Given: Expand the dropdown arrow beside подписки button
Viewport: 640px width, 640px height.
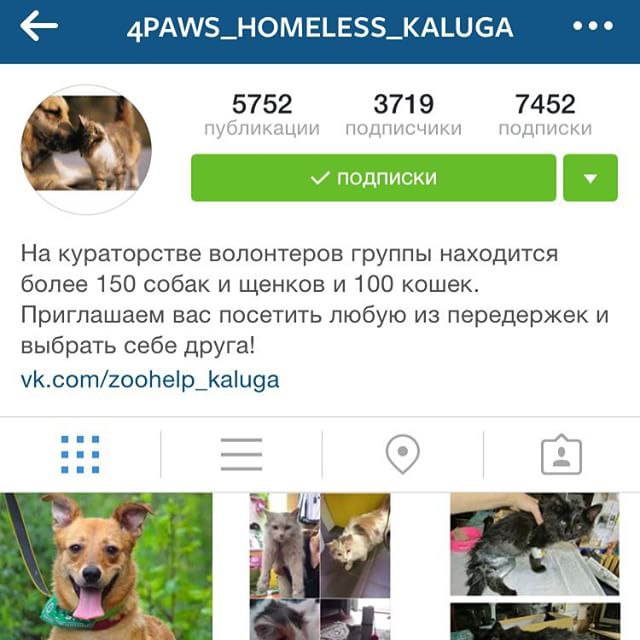Looking at the screenshot, I should click(x=590, y=178).
